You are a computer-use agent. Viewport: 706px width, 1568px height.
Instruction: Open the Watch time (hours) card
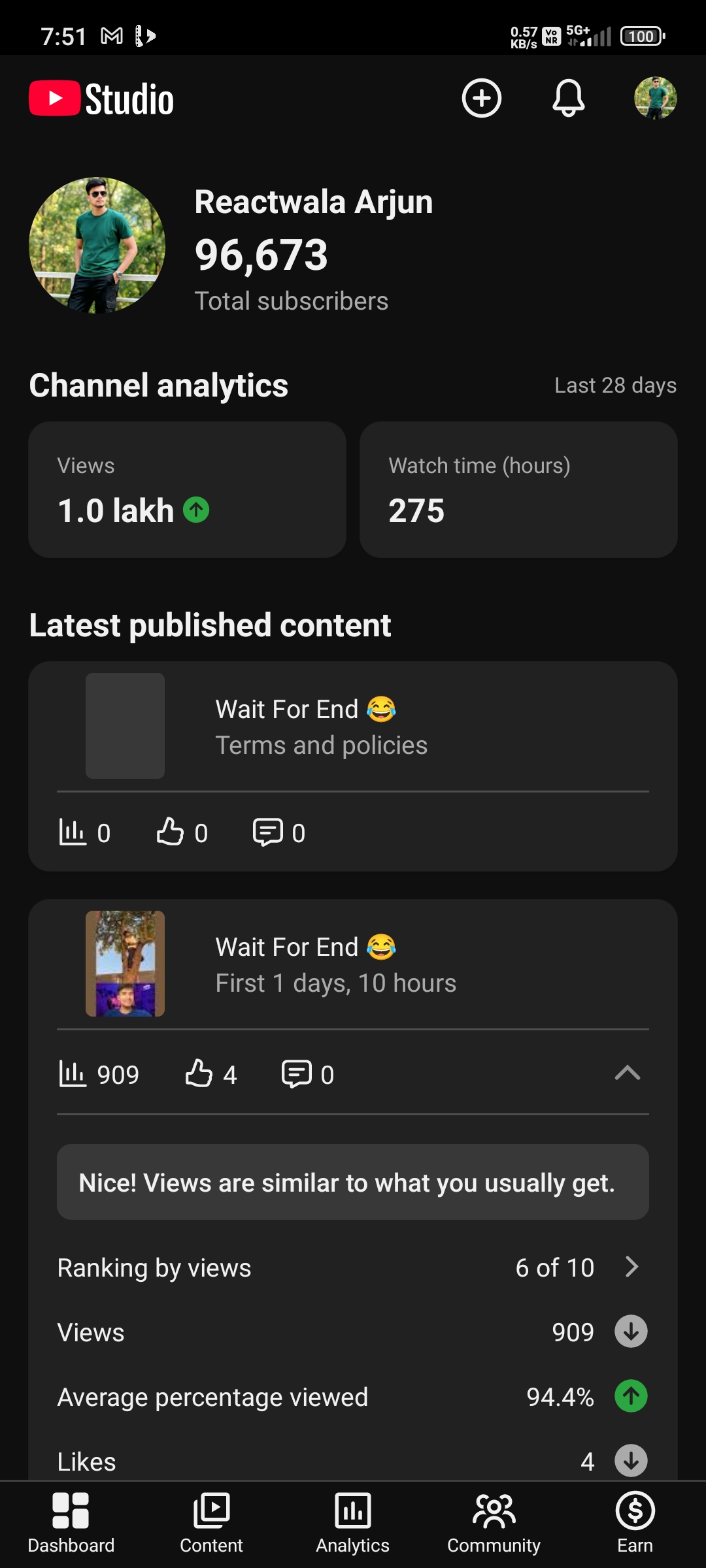click(518, 489)
